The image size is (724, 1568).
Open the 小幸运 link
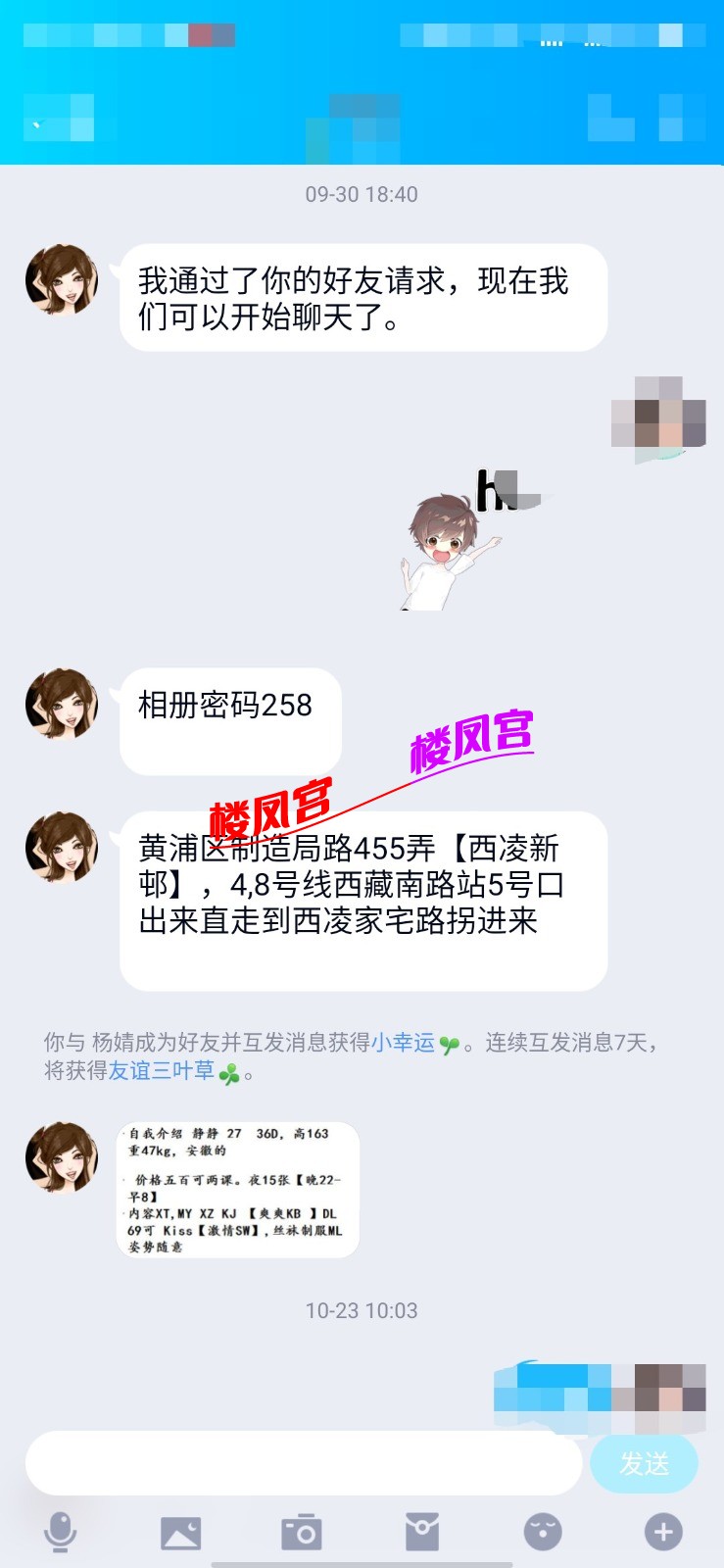tap(403, 1043)
